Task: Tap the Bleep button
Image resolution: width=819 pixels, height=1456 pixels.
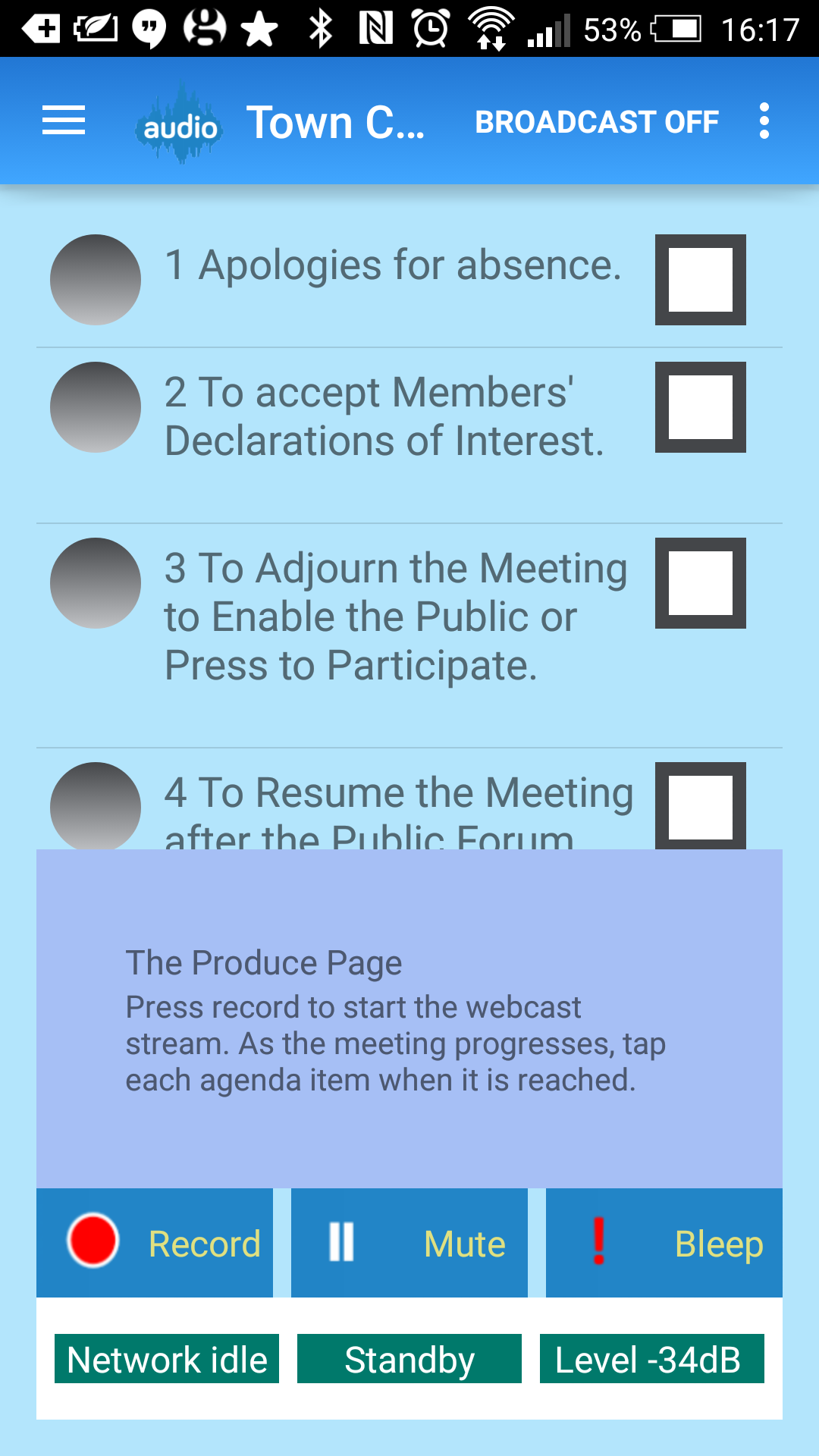Action: coord(664,1243)
